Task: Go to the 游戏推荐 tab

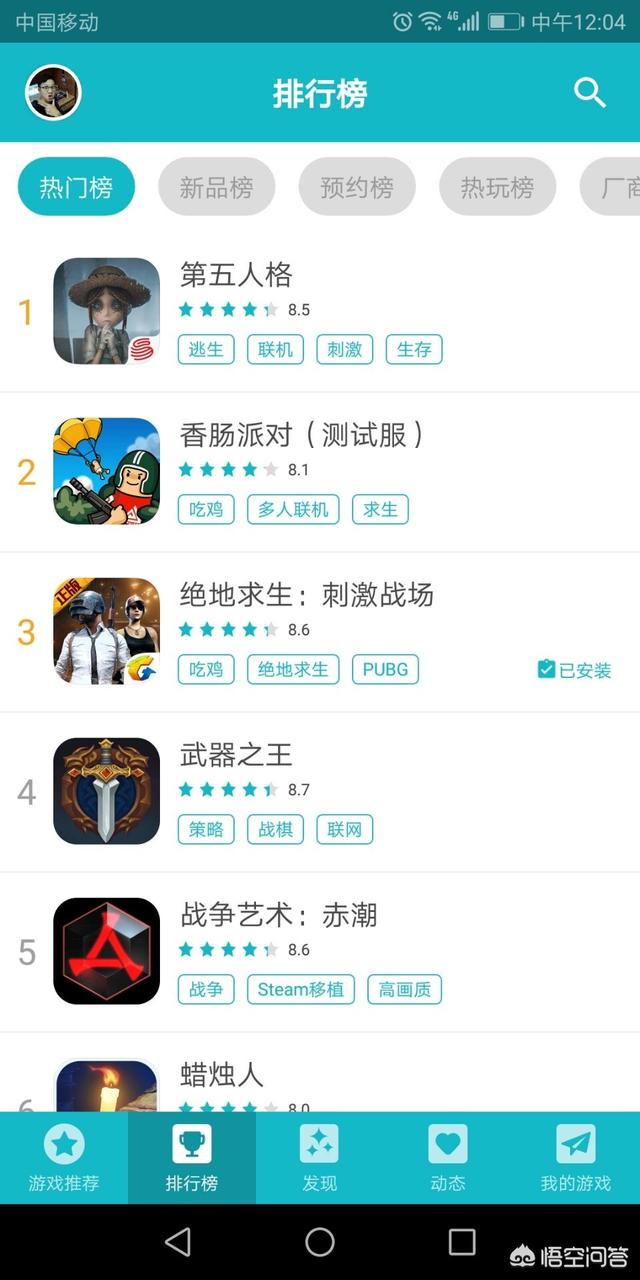Action: [x=64, y=1158]
